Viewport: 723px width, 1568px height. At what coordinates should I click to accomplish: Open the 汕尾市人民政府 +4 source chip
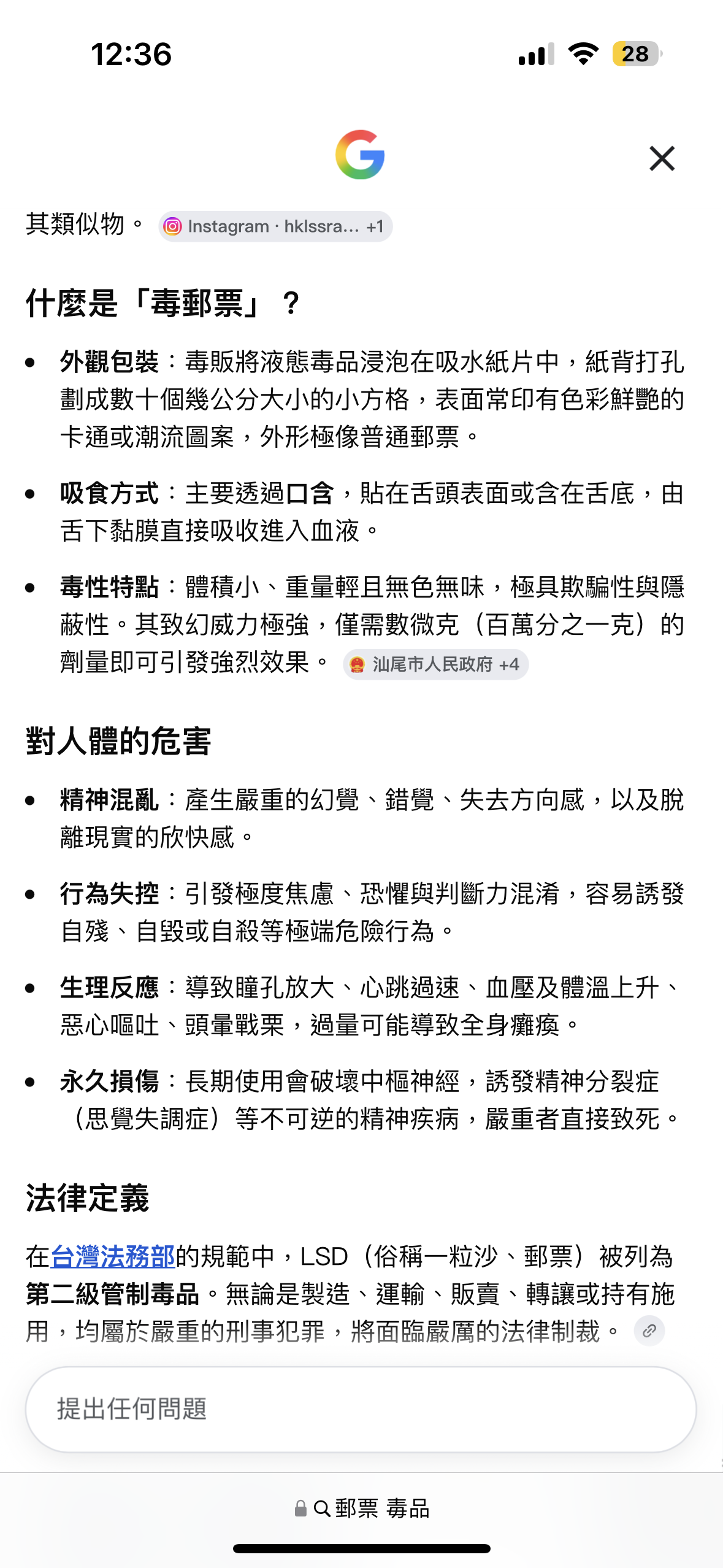pos(435,664)
